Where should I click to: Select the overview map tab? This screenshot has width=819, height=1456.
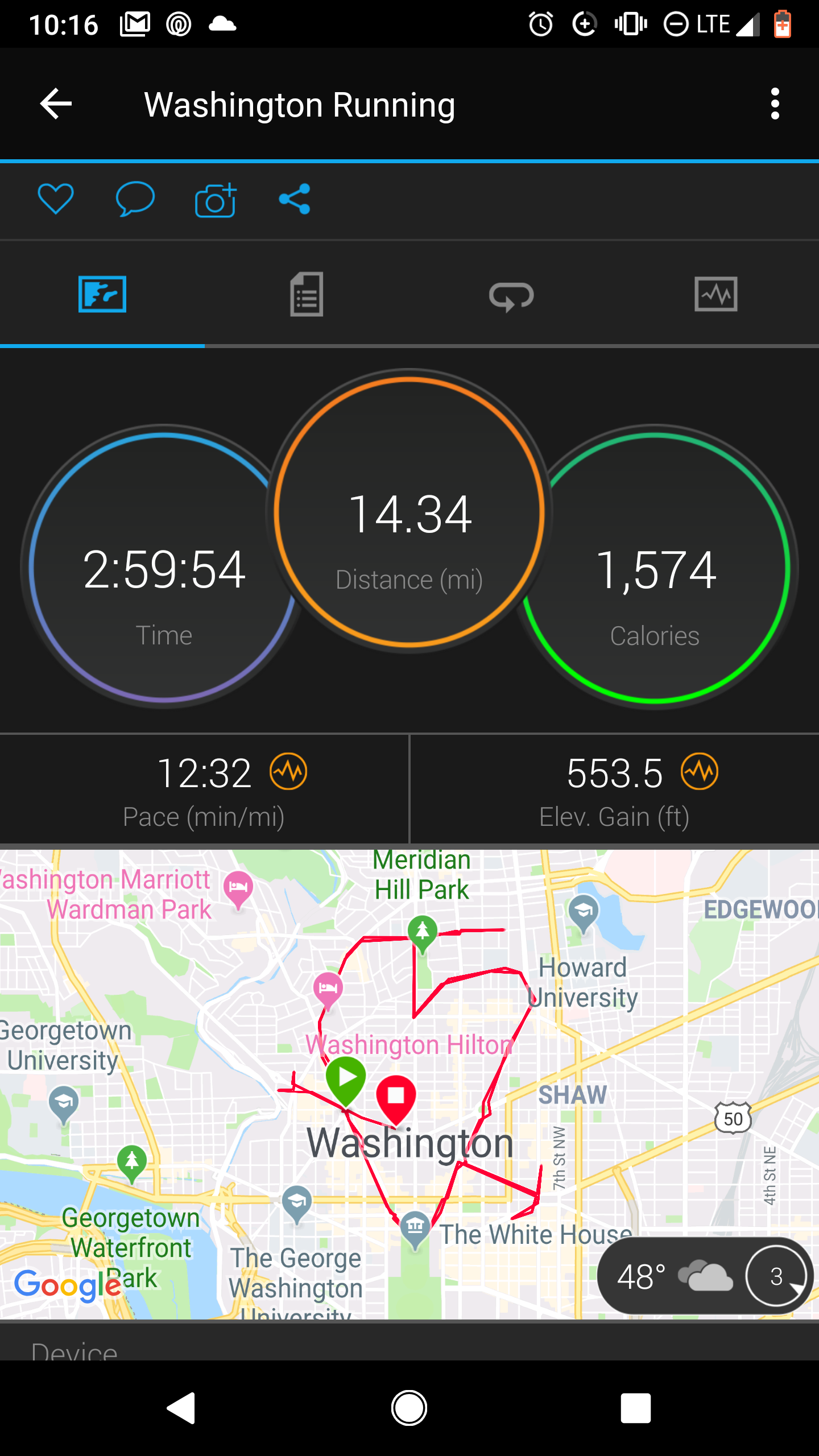tap(102, 295)
